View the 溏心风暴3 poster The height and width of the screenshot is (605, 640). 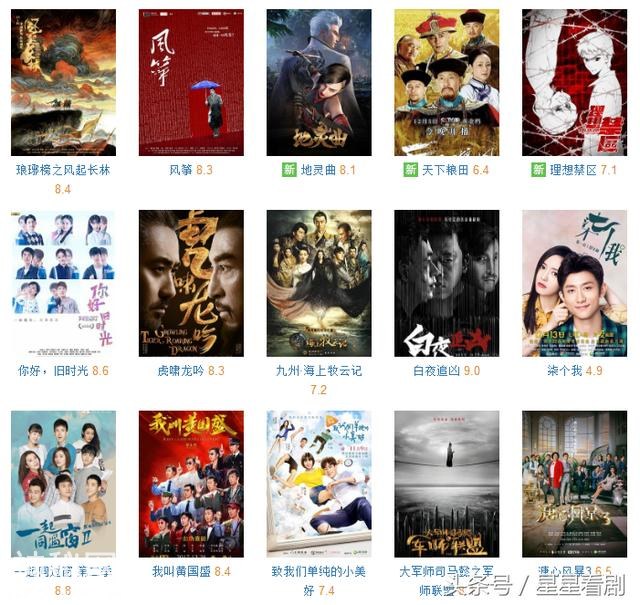tap(574, 484)
